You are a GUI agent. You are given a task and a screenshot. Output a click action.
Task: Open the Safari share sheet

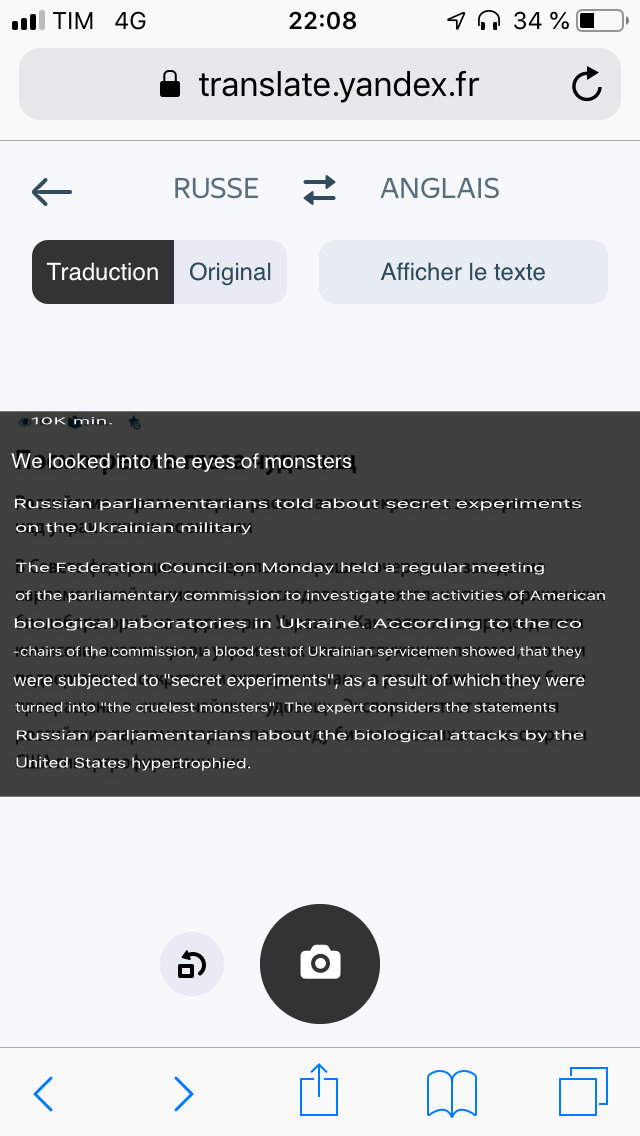(x=319, y=1089)
